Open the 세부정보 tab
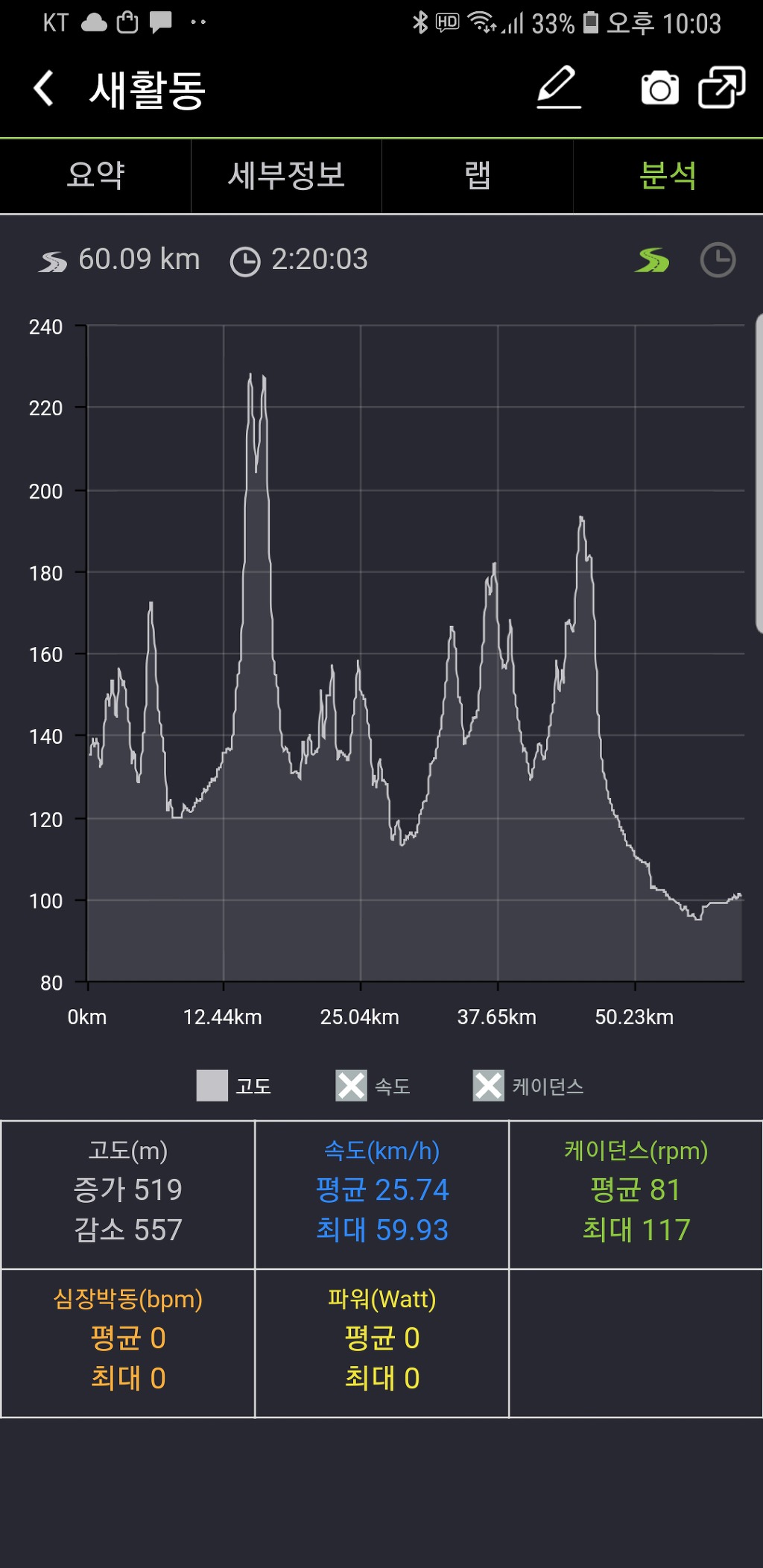The width and height of the screenshot is (763, 1568). tap(286, 176)
